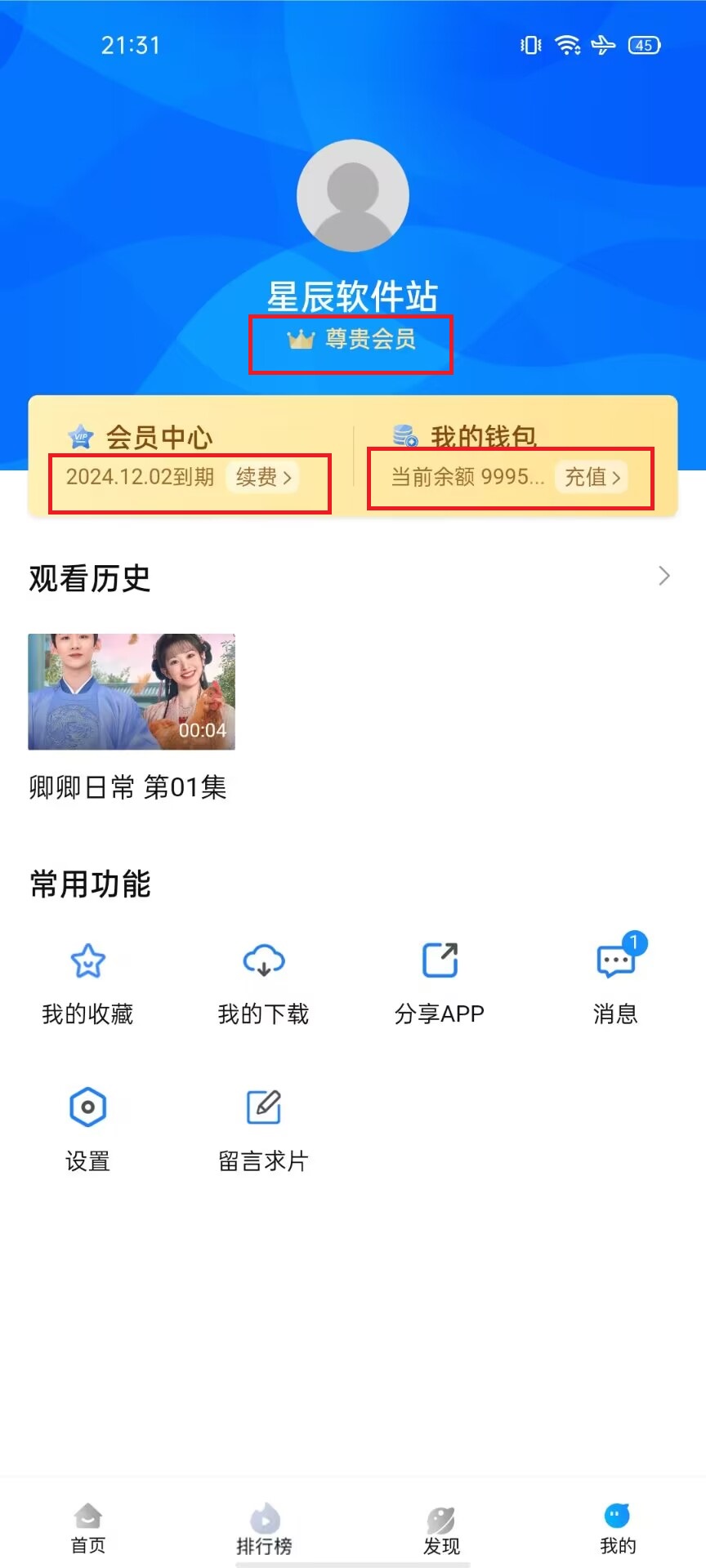The height and width of the screenshot is (1568, 706).
Task: Tap the 充值 recharge wallet button
Action: (592, 477)
